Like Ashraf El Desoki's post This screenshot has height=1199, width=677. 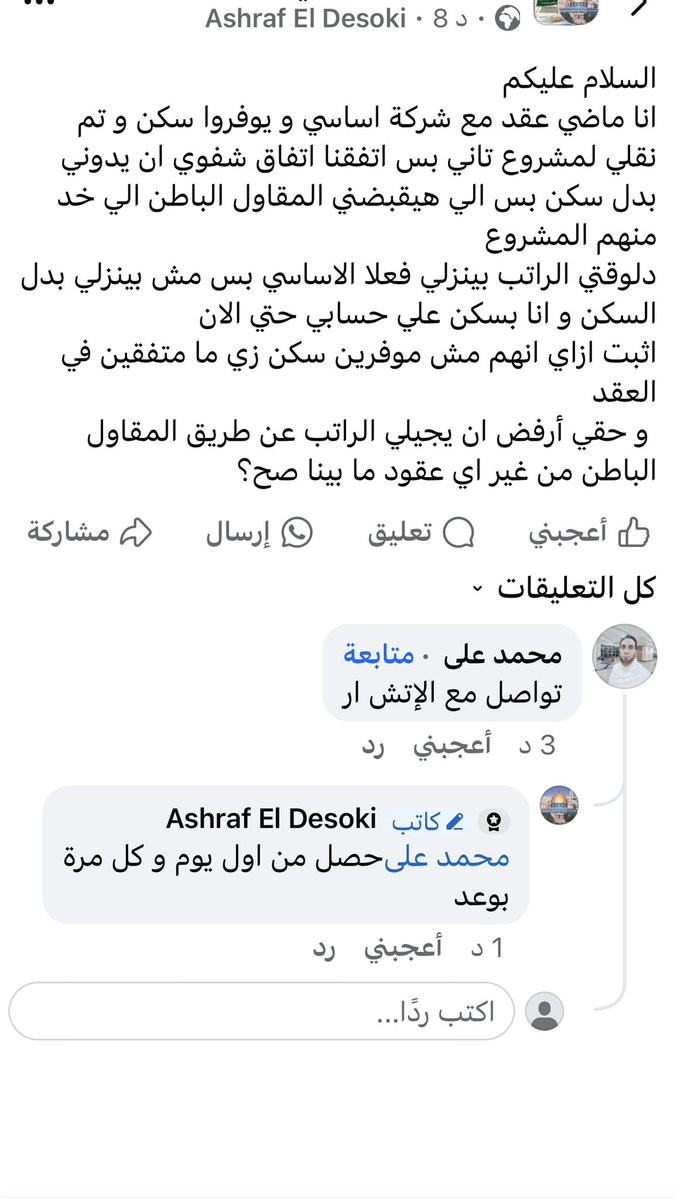[x=589, y=534]
